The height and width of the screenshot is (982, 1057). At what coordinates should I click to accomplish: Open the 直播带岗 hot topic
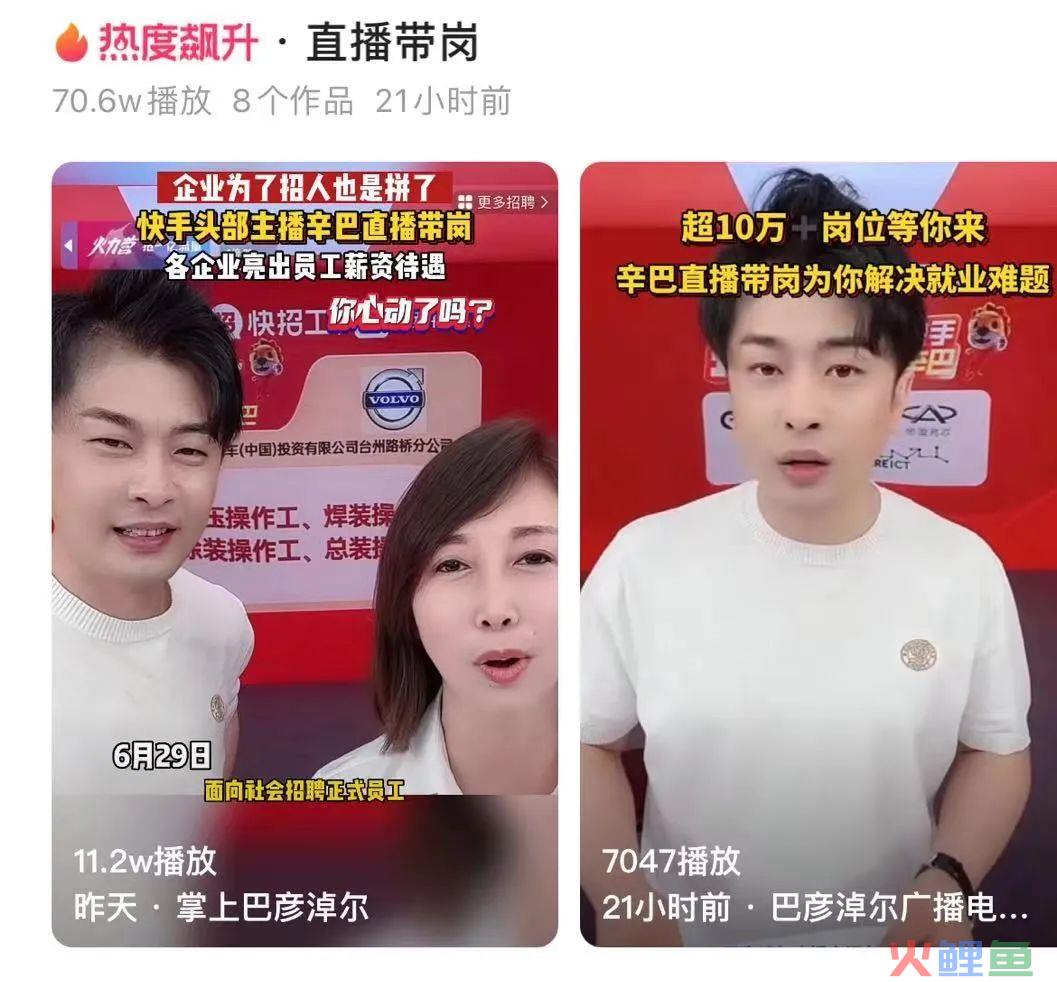pyautogui.click(x=392, y=44)
